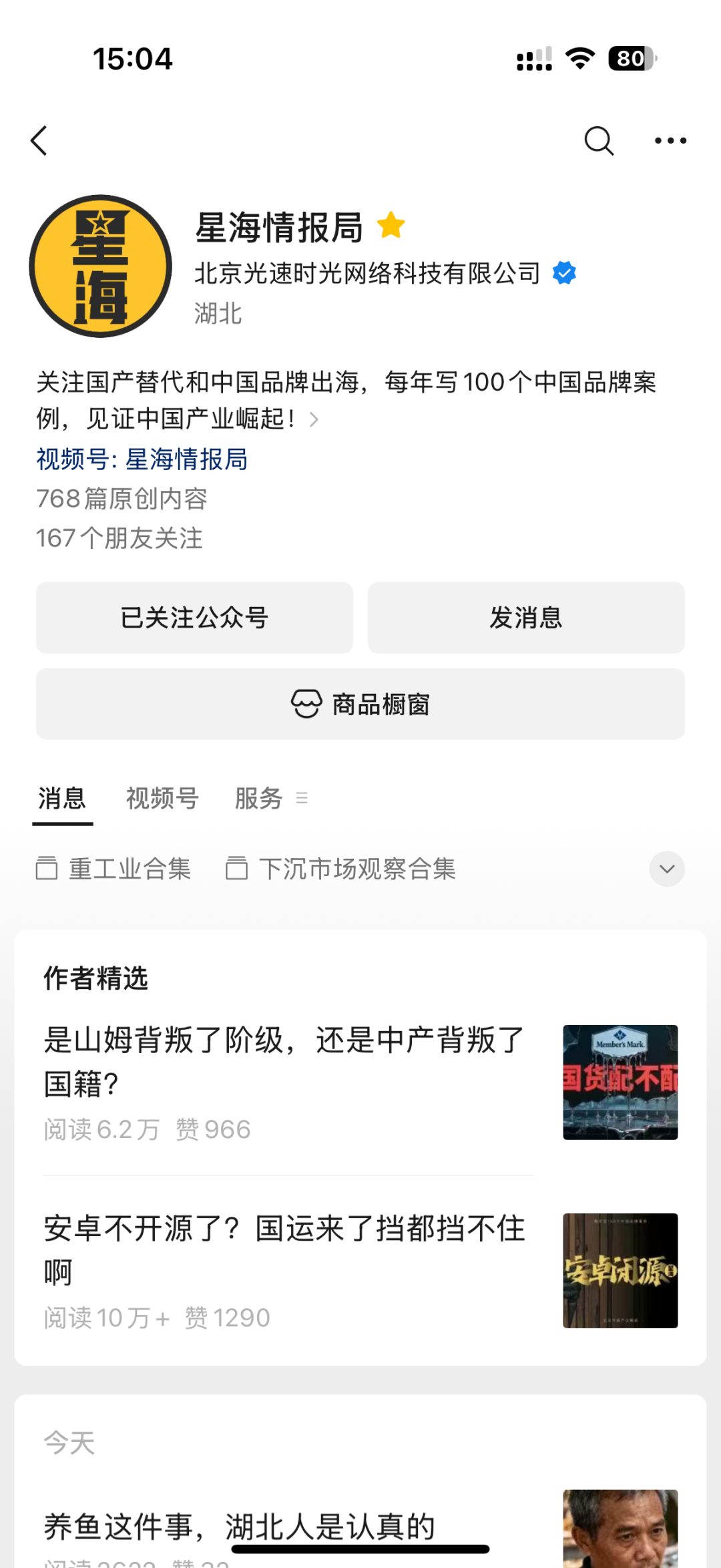
Task: Open the article 安卓不开源了
Action: click(x=285, y=1250)
